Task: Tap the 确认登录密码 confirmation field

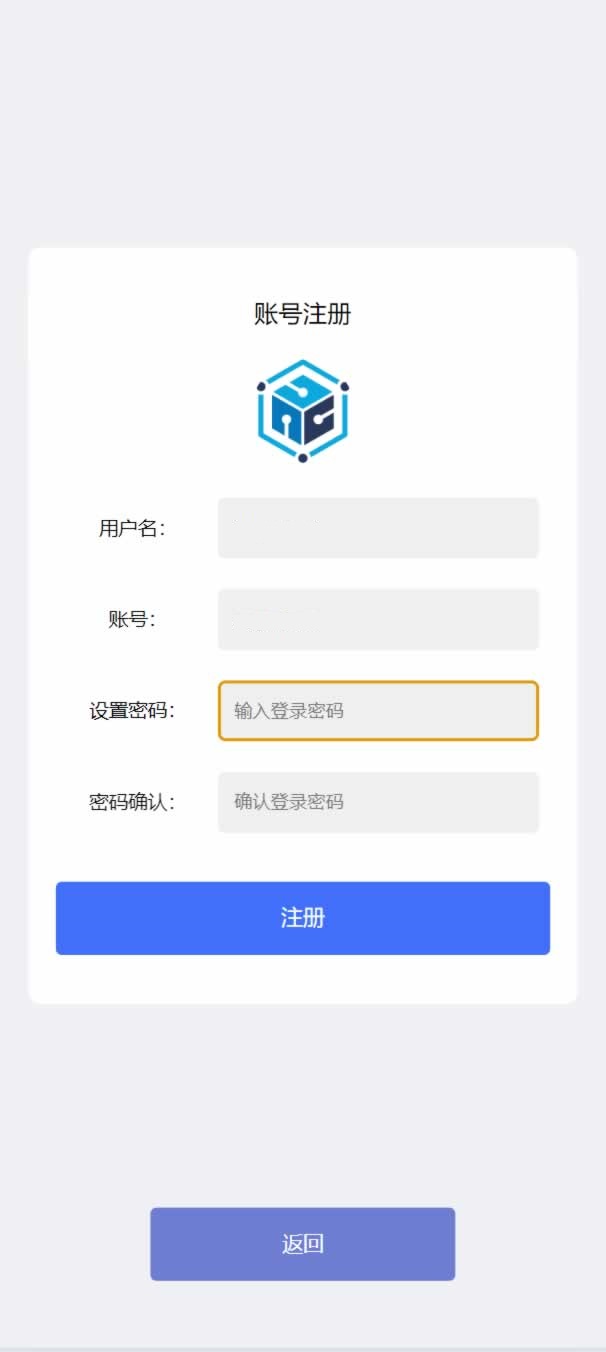Action: pyautogui.click(x=378, y=802)
